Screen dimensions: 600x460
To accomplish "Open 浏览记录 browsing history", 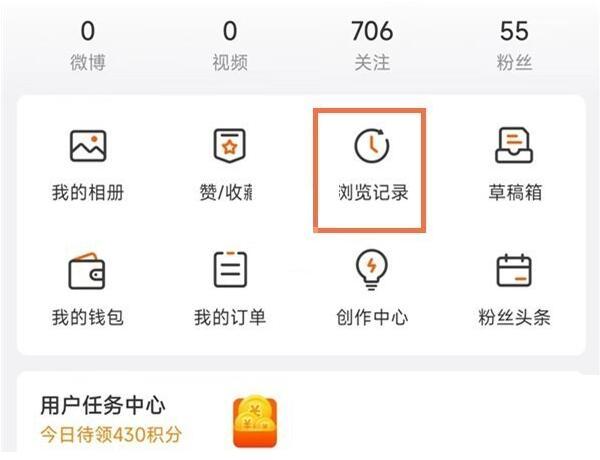I will pyautogui.click(x=372, y=165).
